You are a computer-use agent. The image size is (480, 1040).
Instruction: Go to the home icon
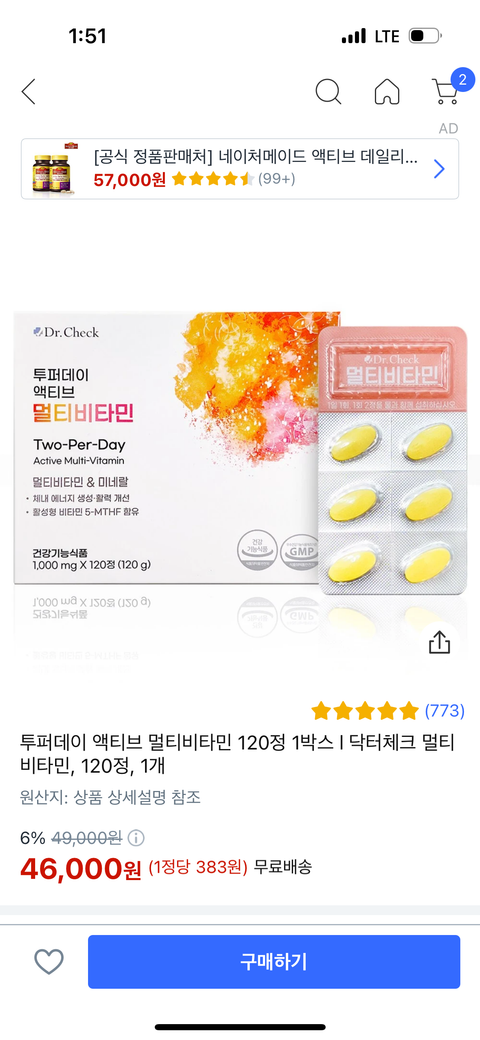pos(387,92)
